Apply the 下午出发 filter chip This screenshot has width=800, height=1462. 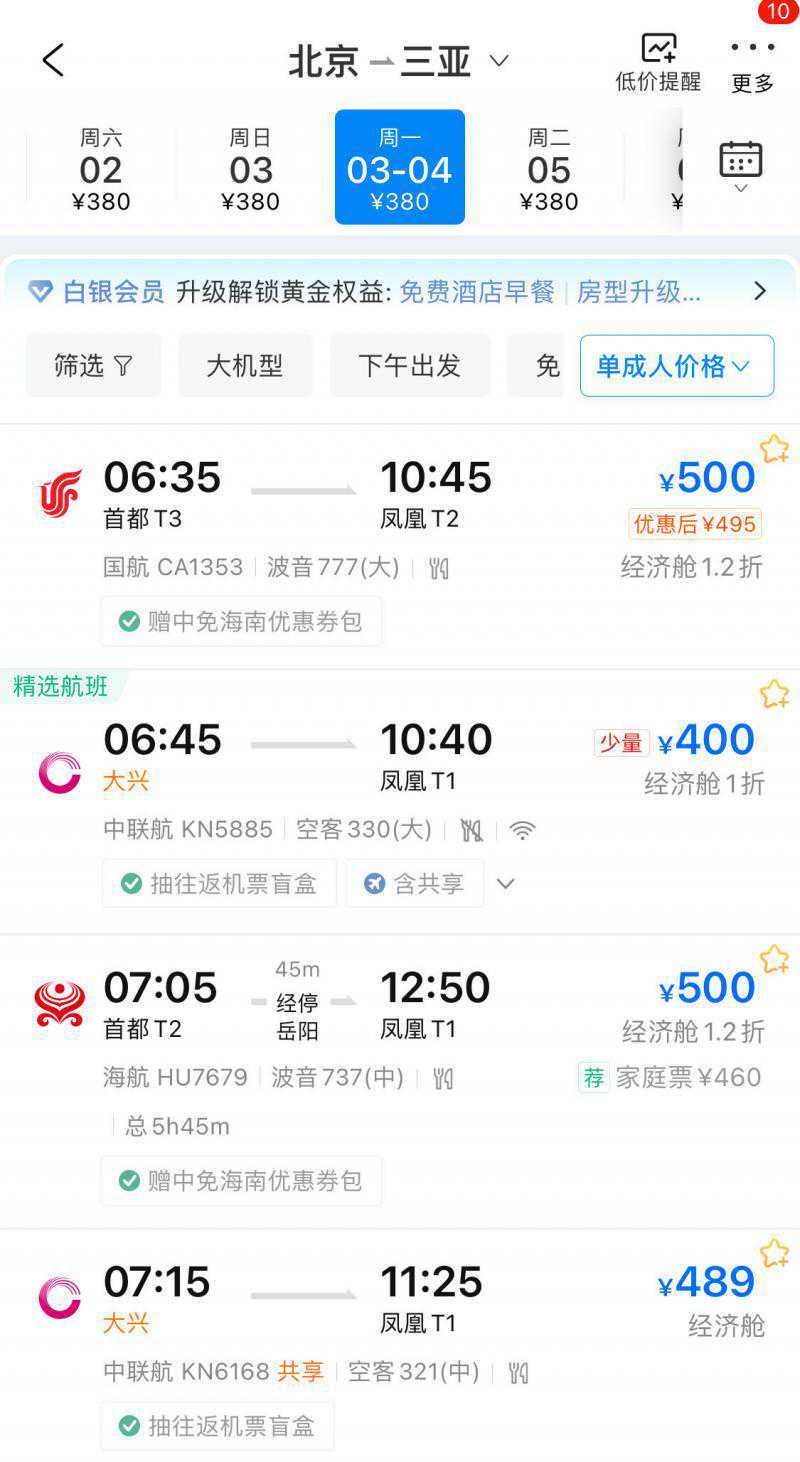(x=410, y=366)
